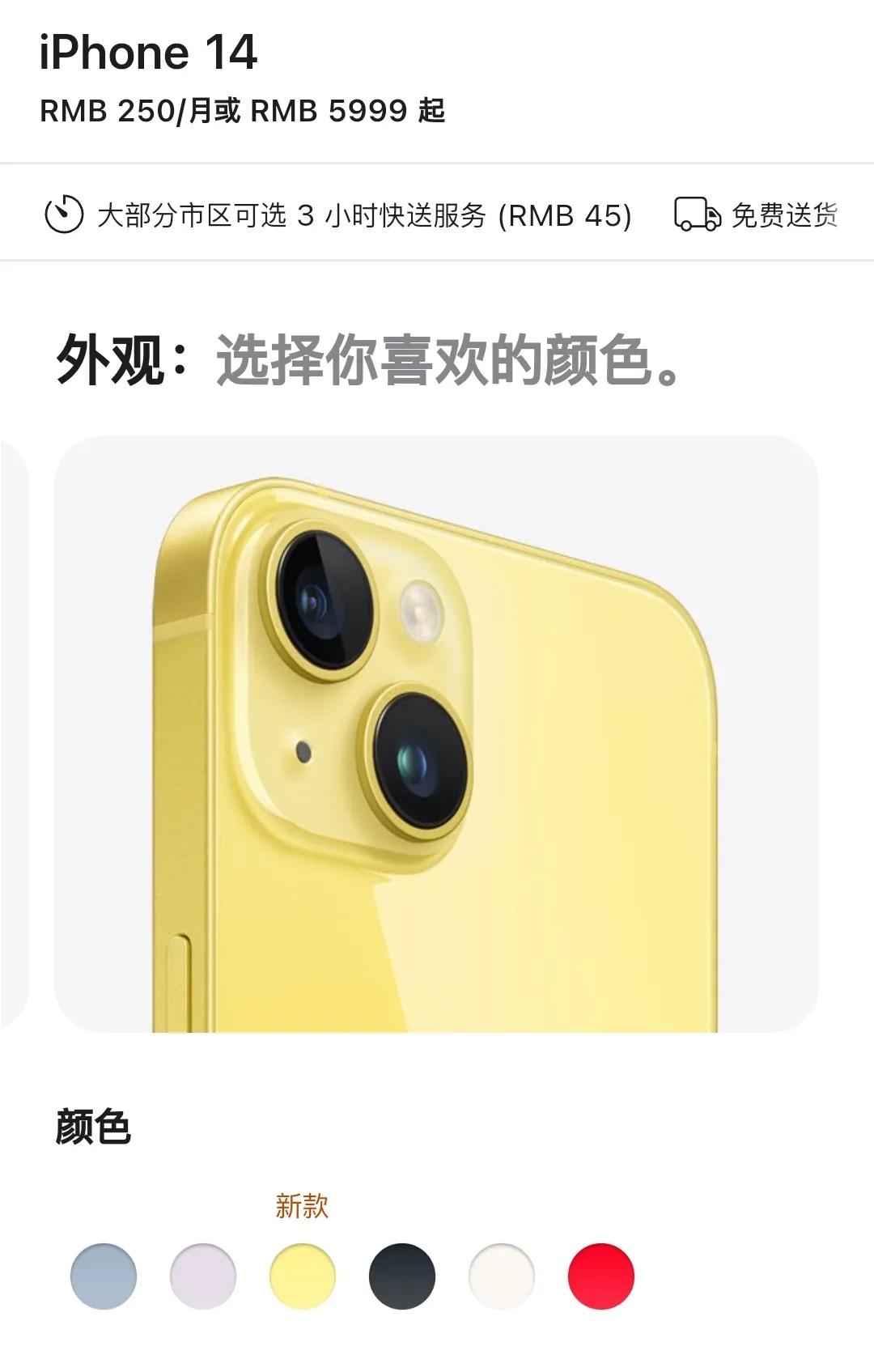
Task: Pick the new yellow color swatch
Action: pyautogui.click(x=303, y=1276)
